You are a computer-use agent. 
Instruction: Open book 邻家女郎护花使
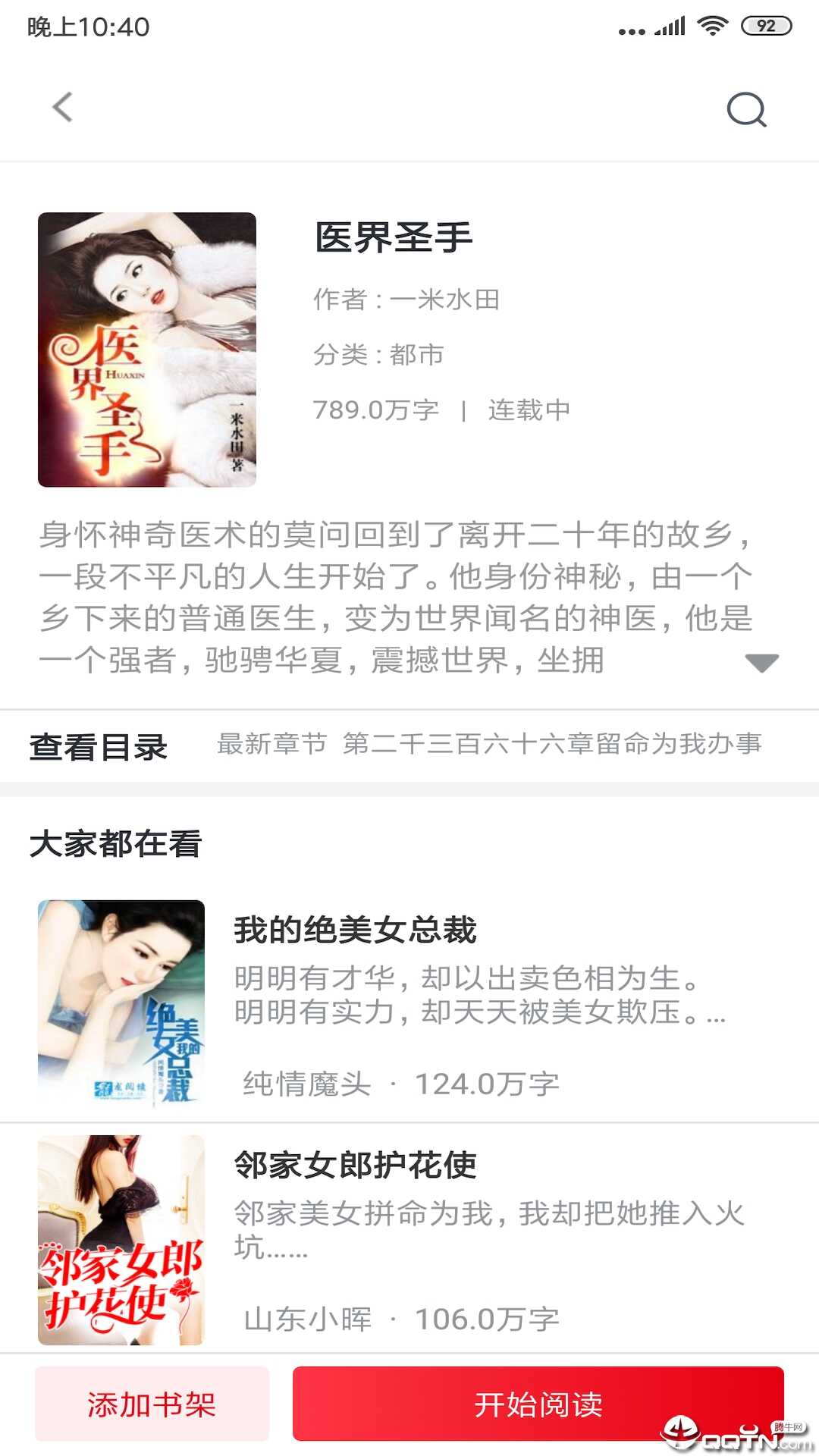coord(355,1166)
